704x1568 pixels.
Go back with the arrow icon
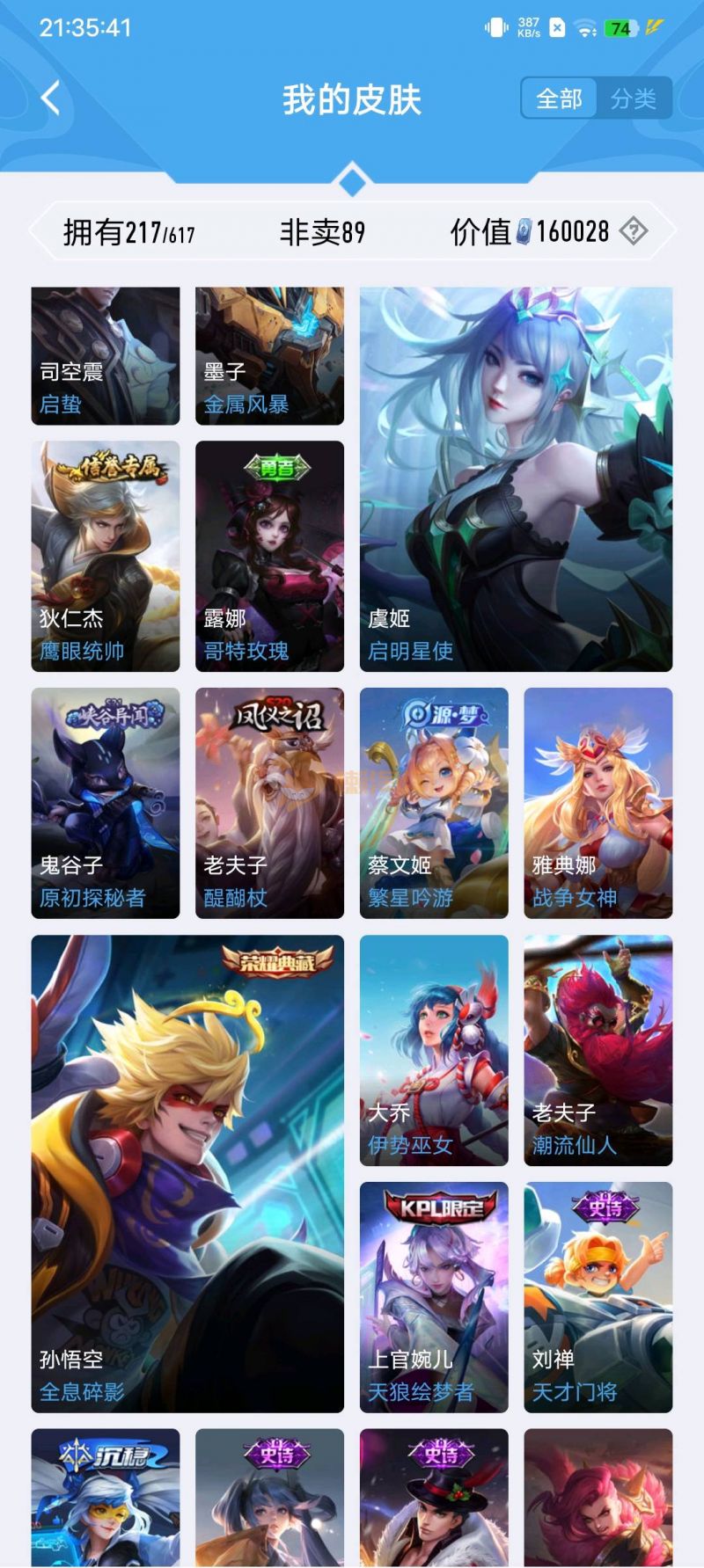[x=51, y=98]
